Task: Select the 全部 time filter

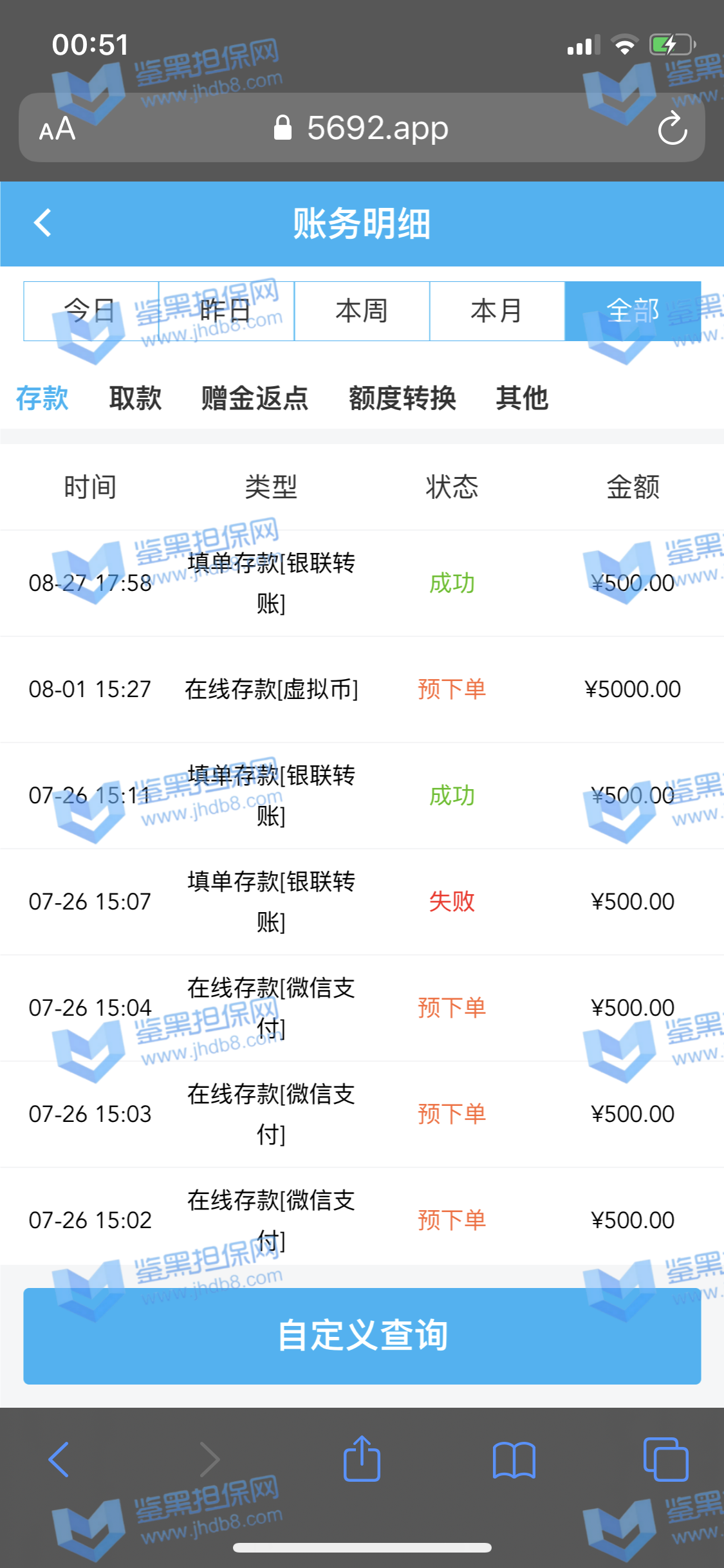Action: [633, 311]
